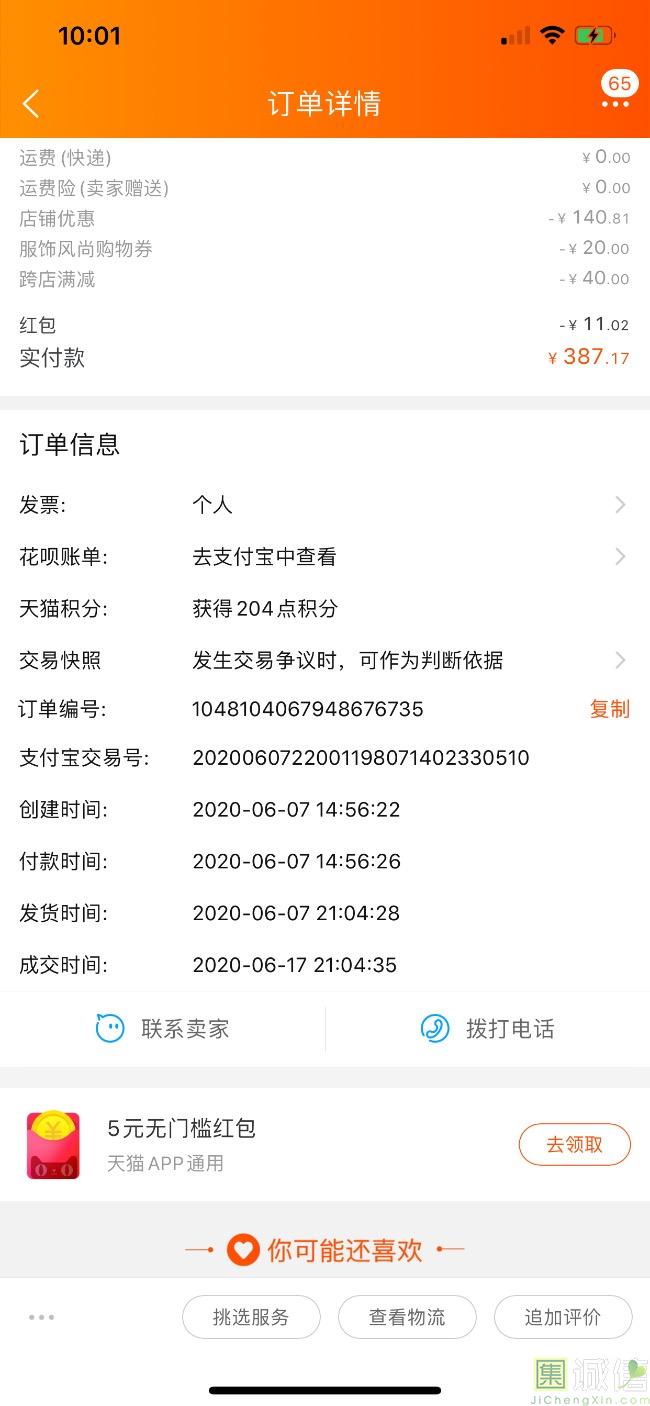Check shipping with 查看物流

pos(407,1317)
